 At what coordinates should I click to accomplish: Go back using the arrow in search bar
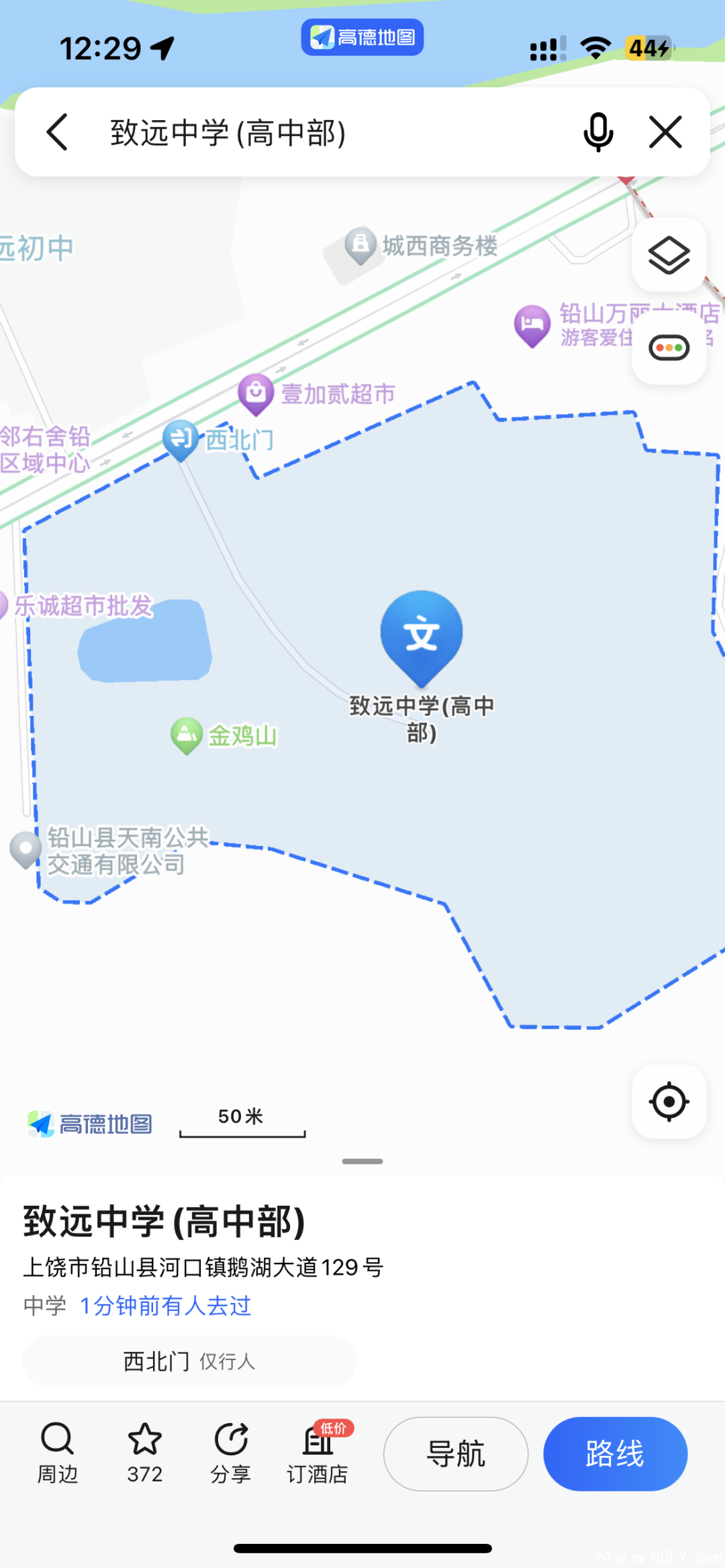tap(58, 132)
